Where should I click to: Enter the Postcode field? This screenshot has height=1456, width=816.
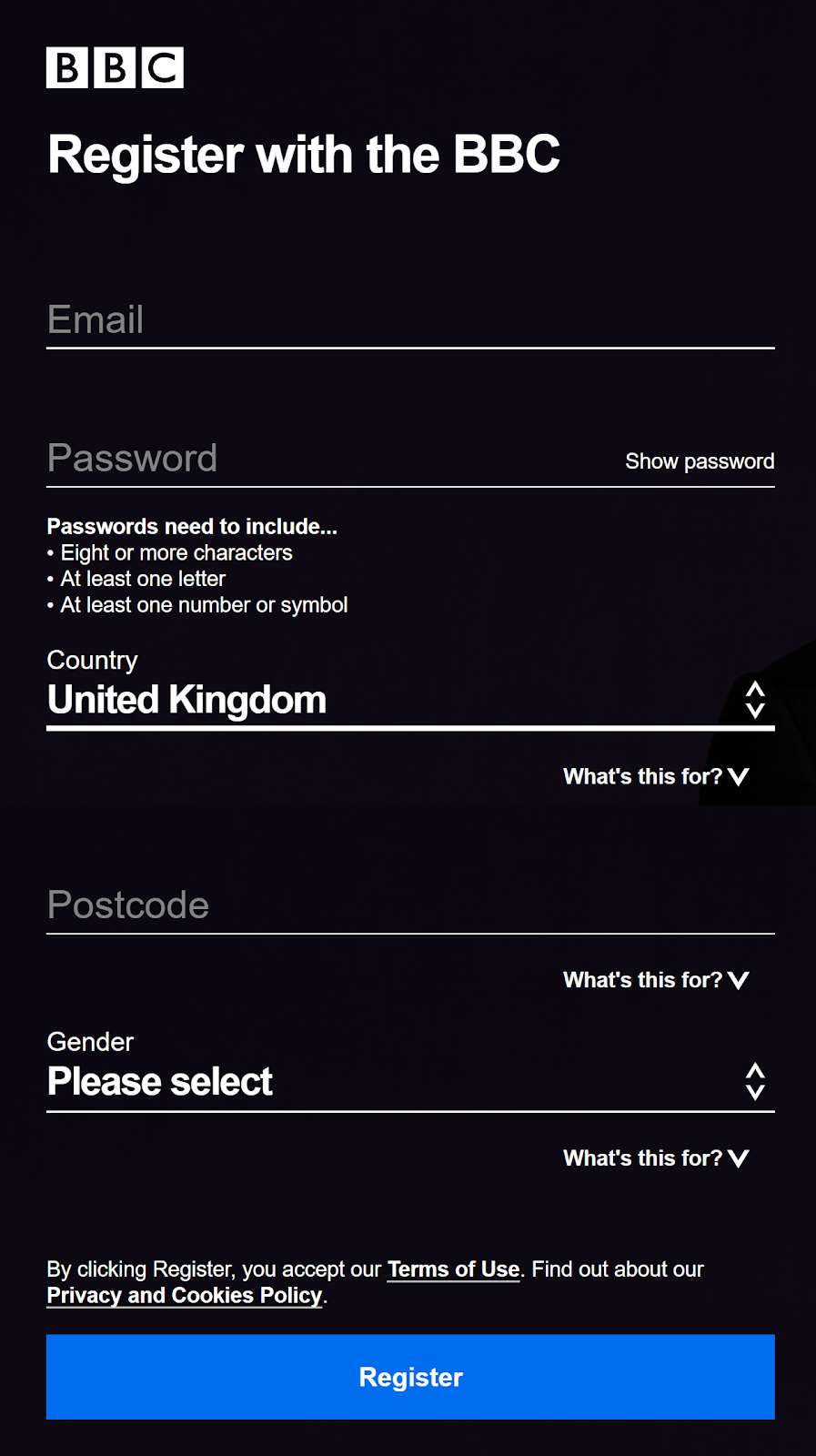[x=409, y=905]
